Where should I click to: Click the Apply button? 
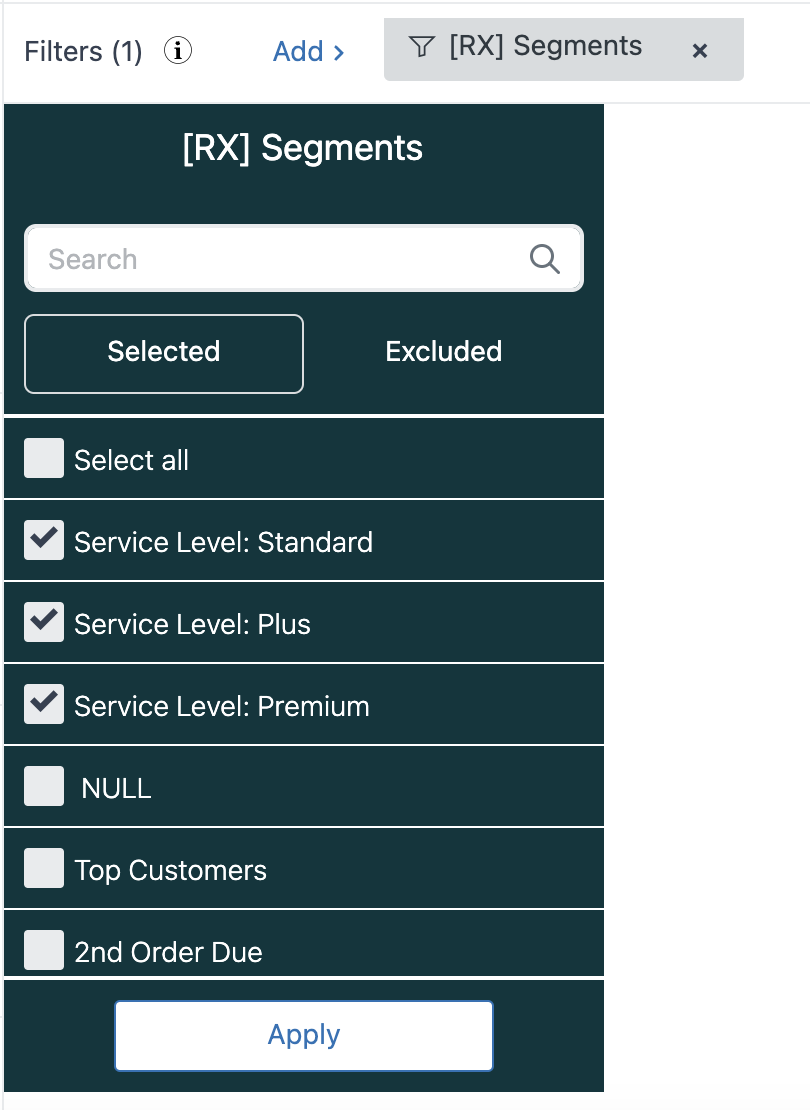(x=303, y=1035)
